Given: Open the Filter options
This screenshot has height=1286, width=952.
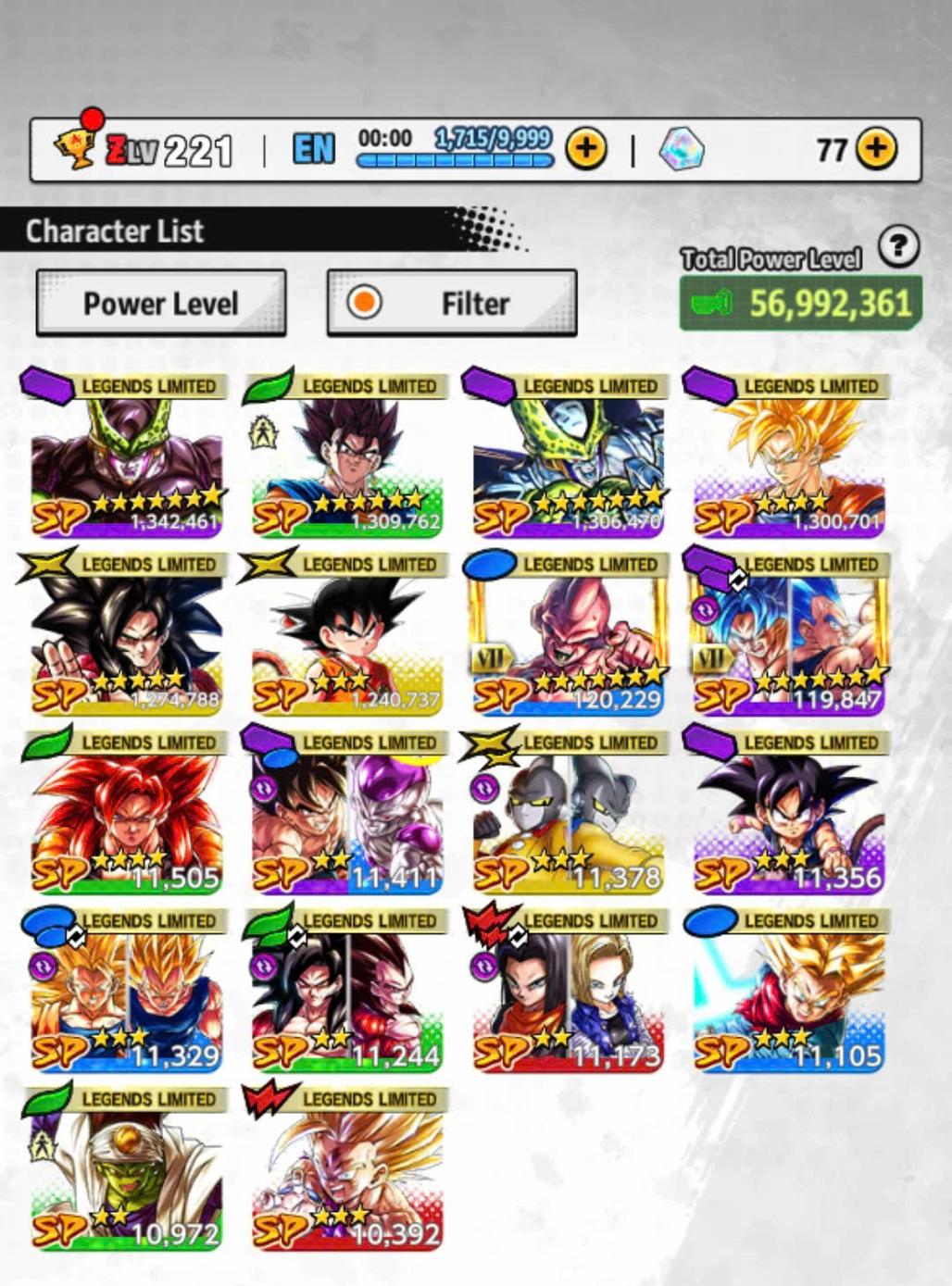Looking at the screenshot, I should click(x=451, y=303).
